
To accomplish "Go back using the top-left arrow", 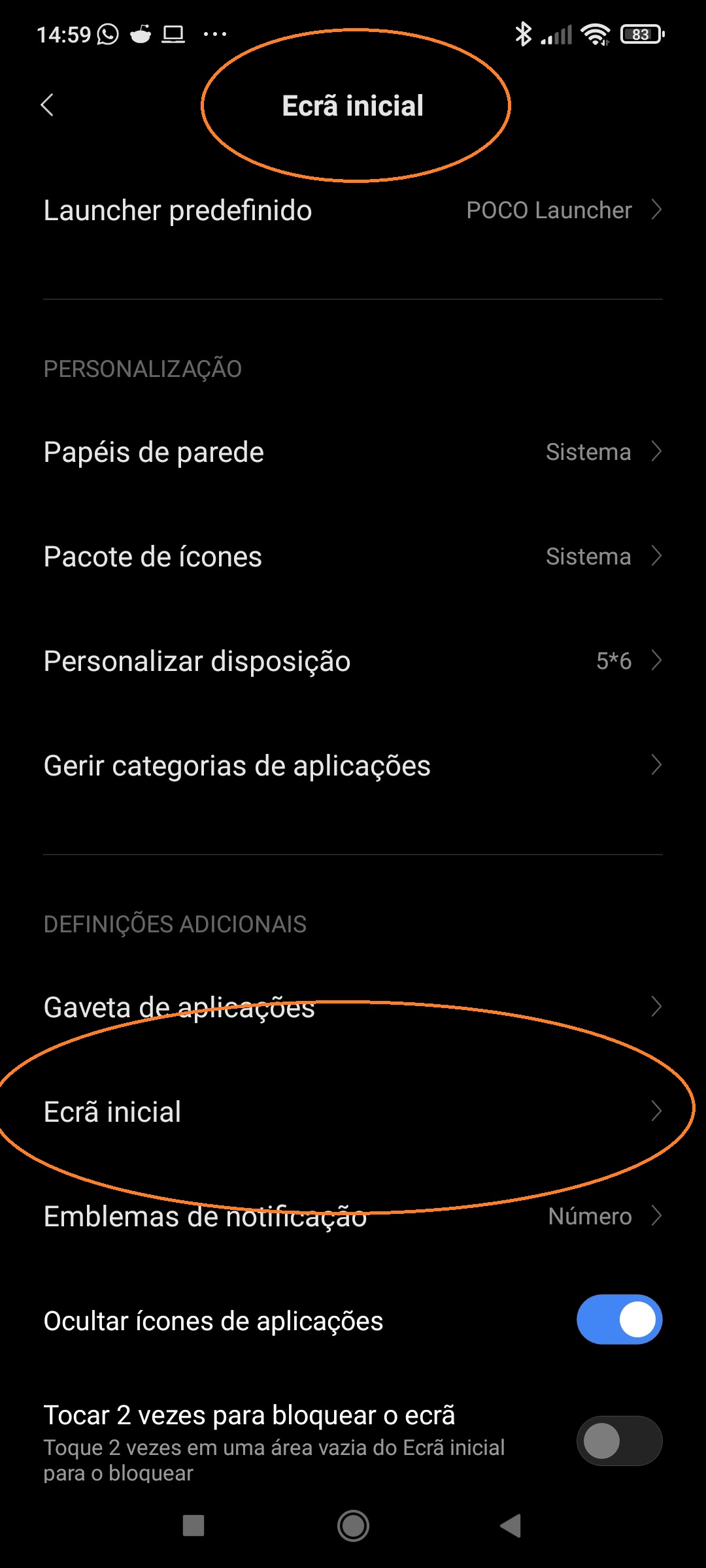I will 47,105.
